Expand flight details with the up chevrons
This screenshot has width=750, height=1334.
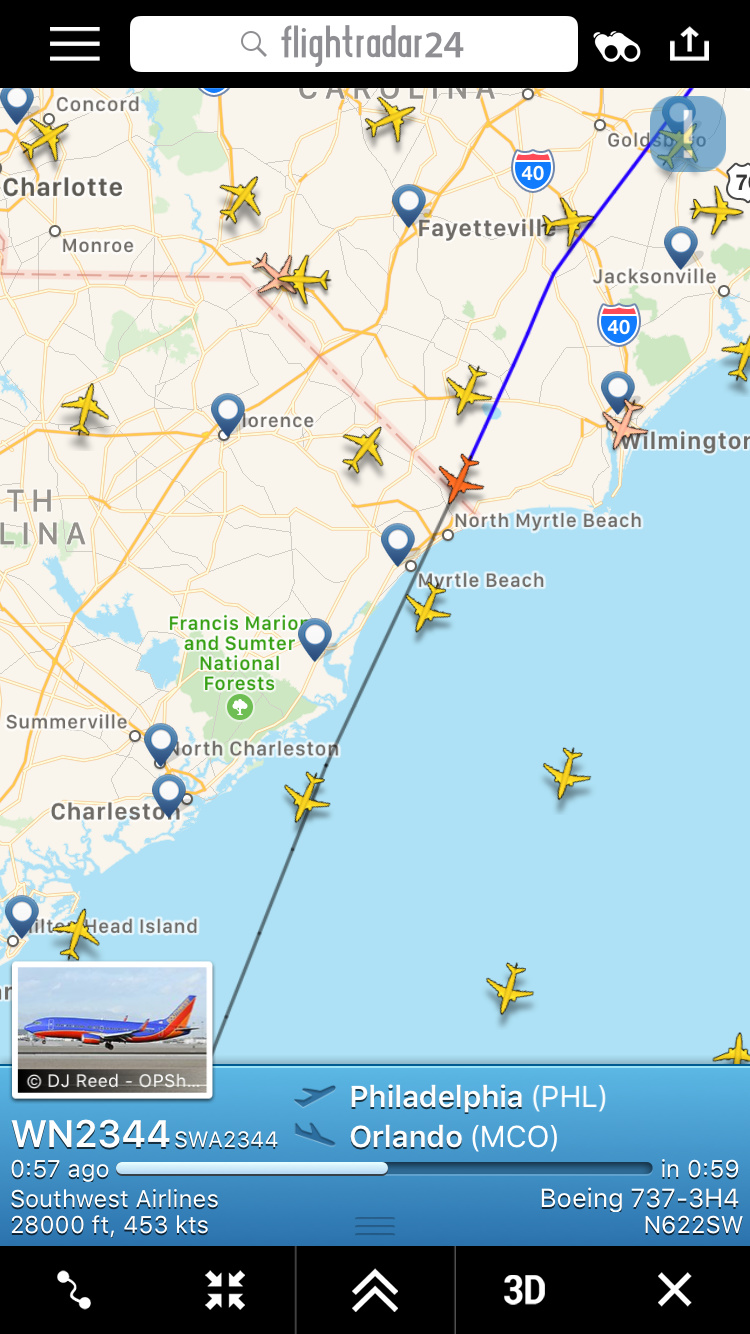(375, 1290)
